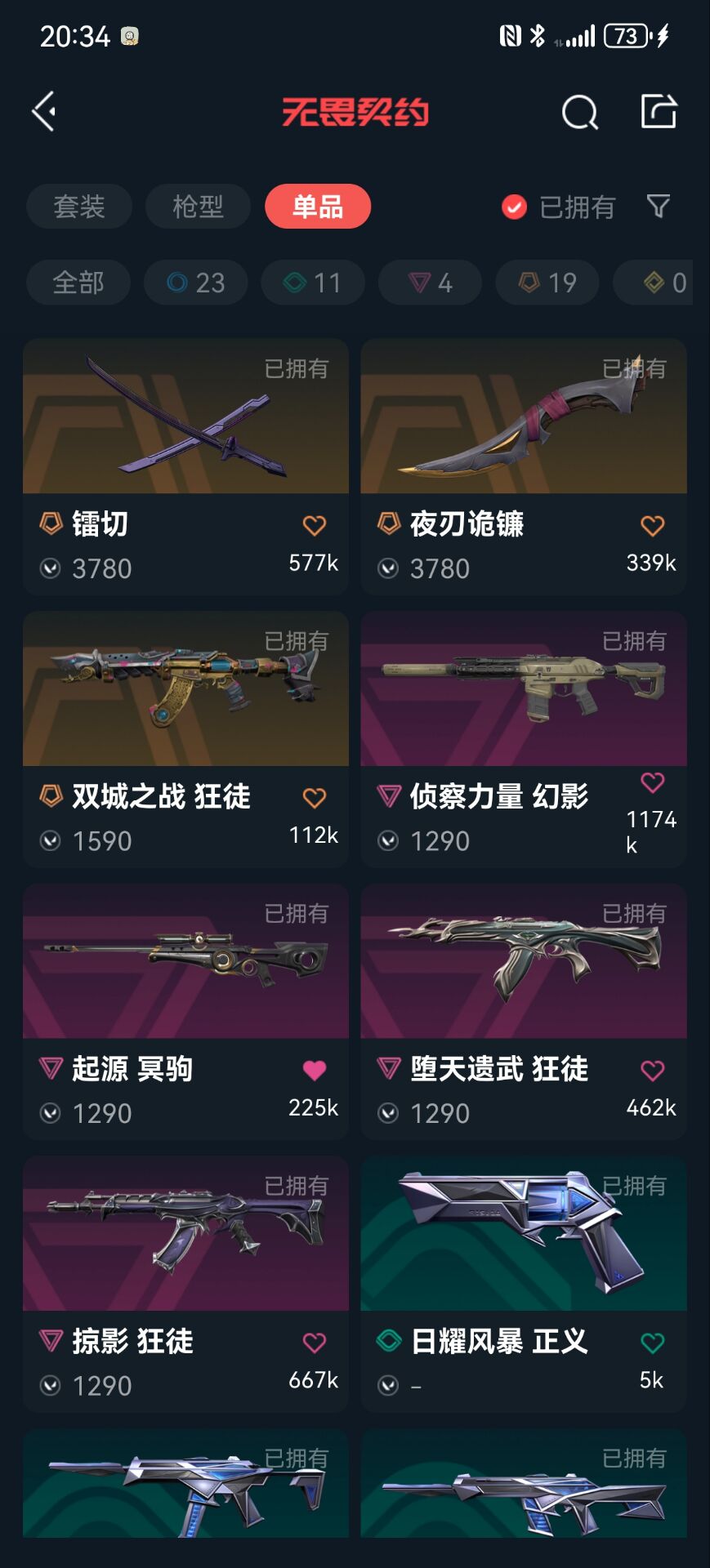Like the 日耀风暴 正义 skin

point(652,1343)
